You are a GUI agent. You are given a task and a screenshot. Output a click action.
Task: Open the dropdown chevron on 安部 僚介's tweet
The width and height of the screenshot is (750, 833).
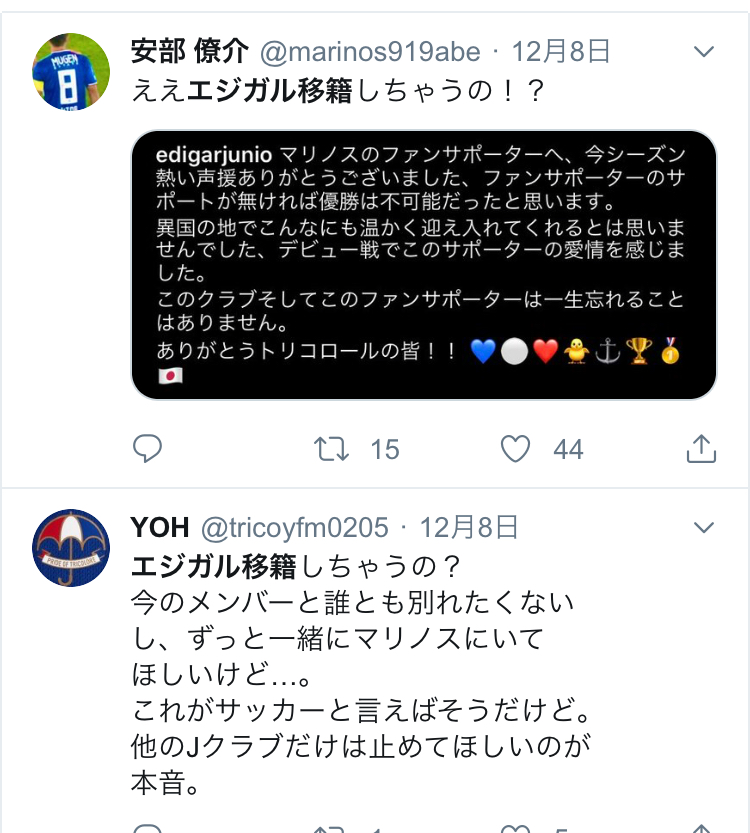click(704, 52)
